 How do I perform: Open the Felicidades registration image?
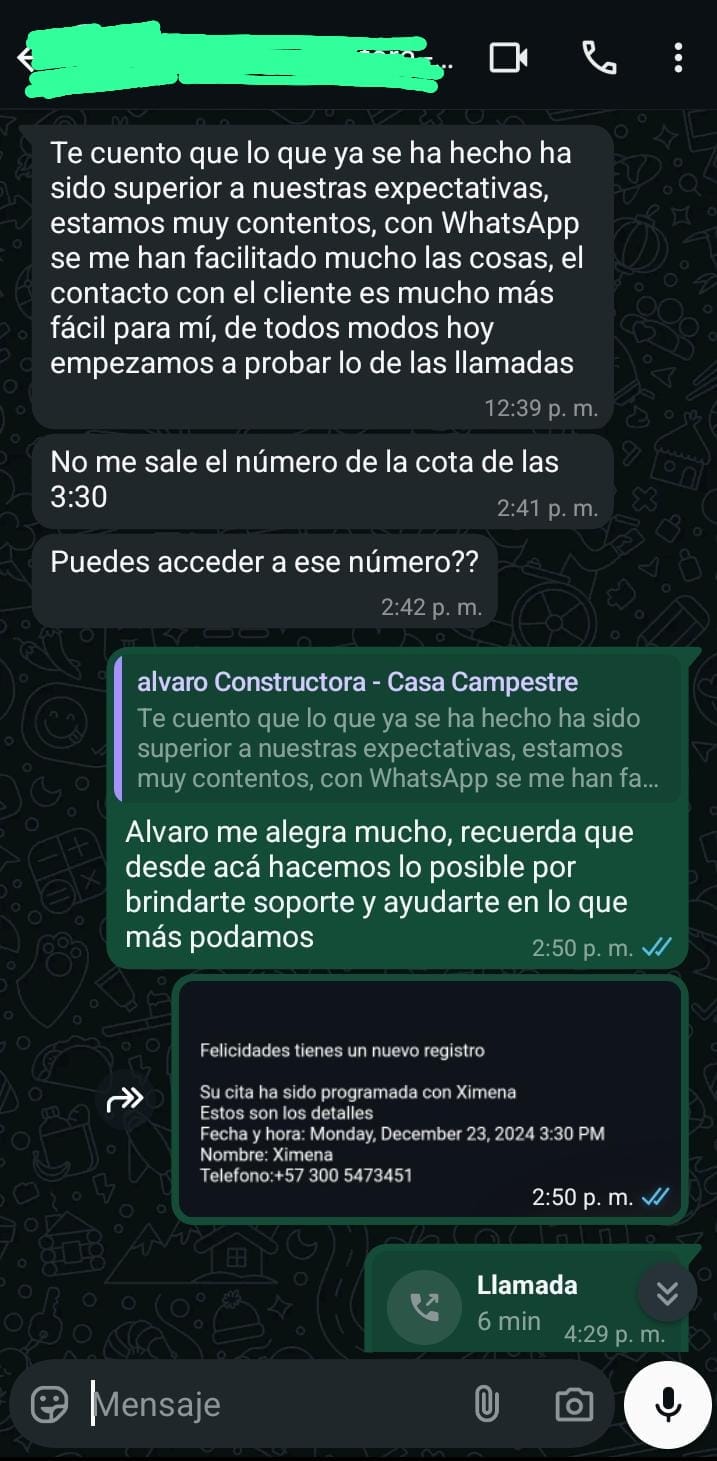[x=430, y=1098]
